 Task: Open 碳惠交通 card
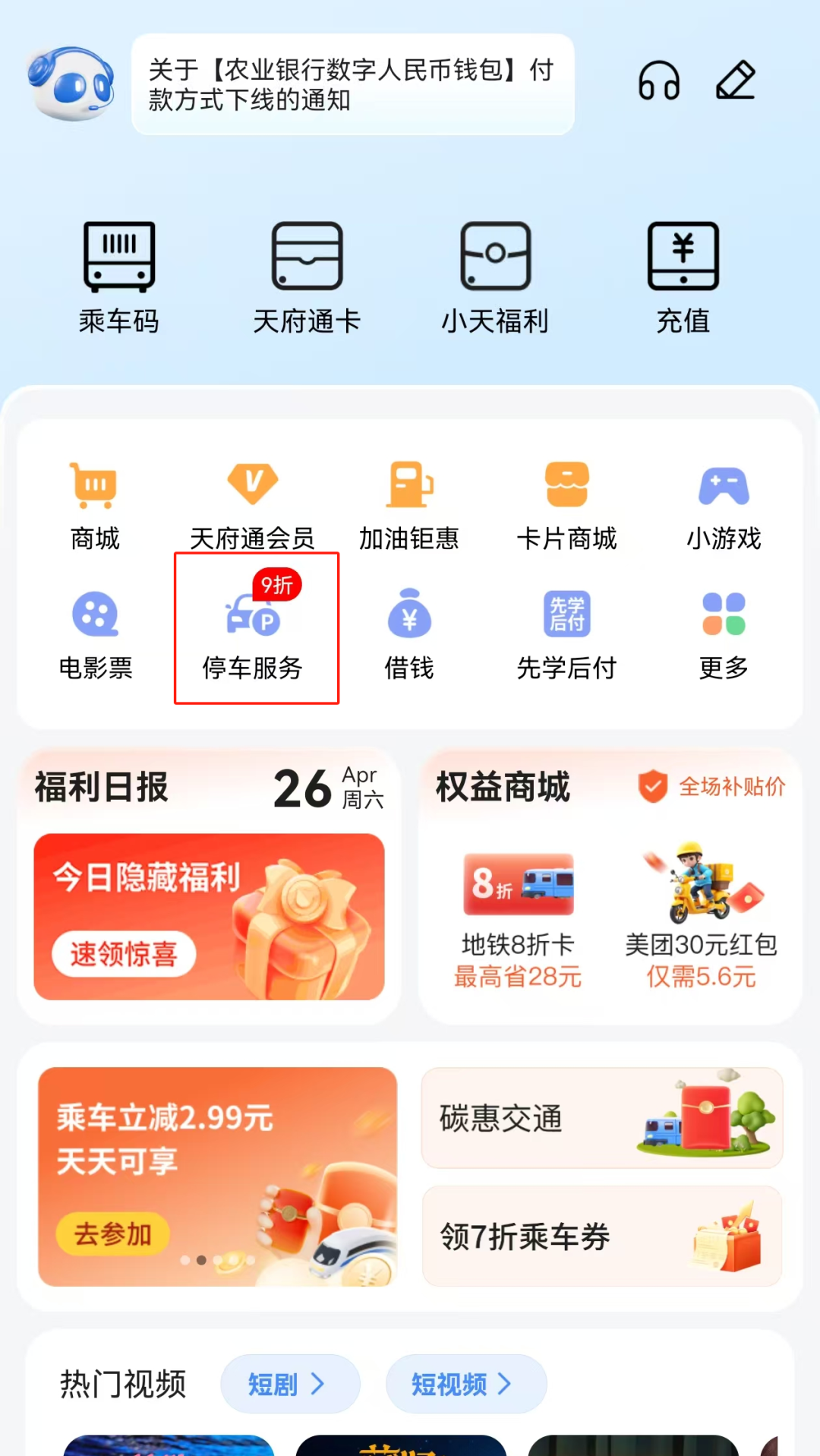(601, 1118)
